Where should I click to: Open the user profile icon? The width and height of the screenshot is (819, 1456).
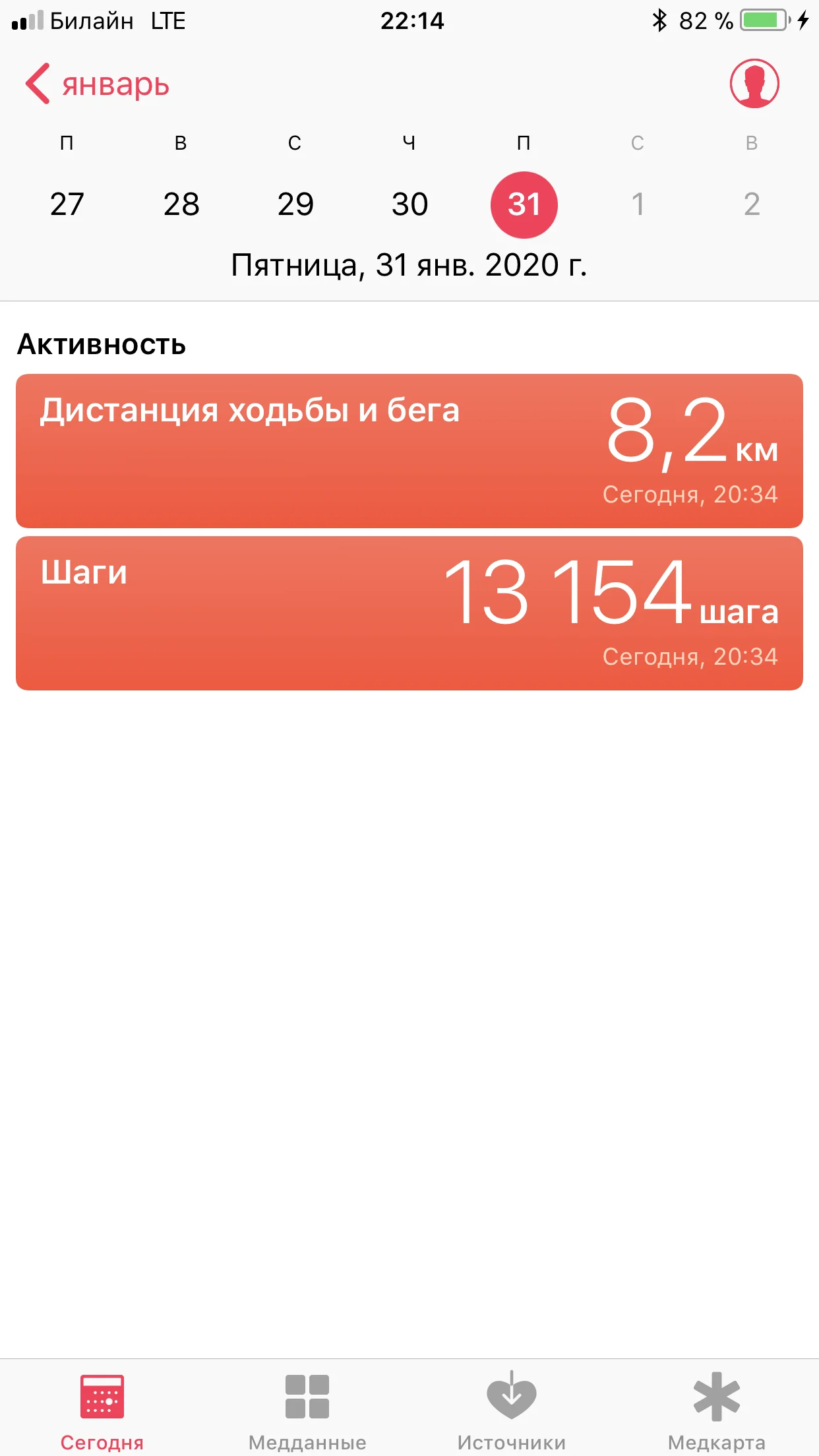[x=754, y=84]
